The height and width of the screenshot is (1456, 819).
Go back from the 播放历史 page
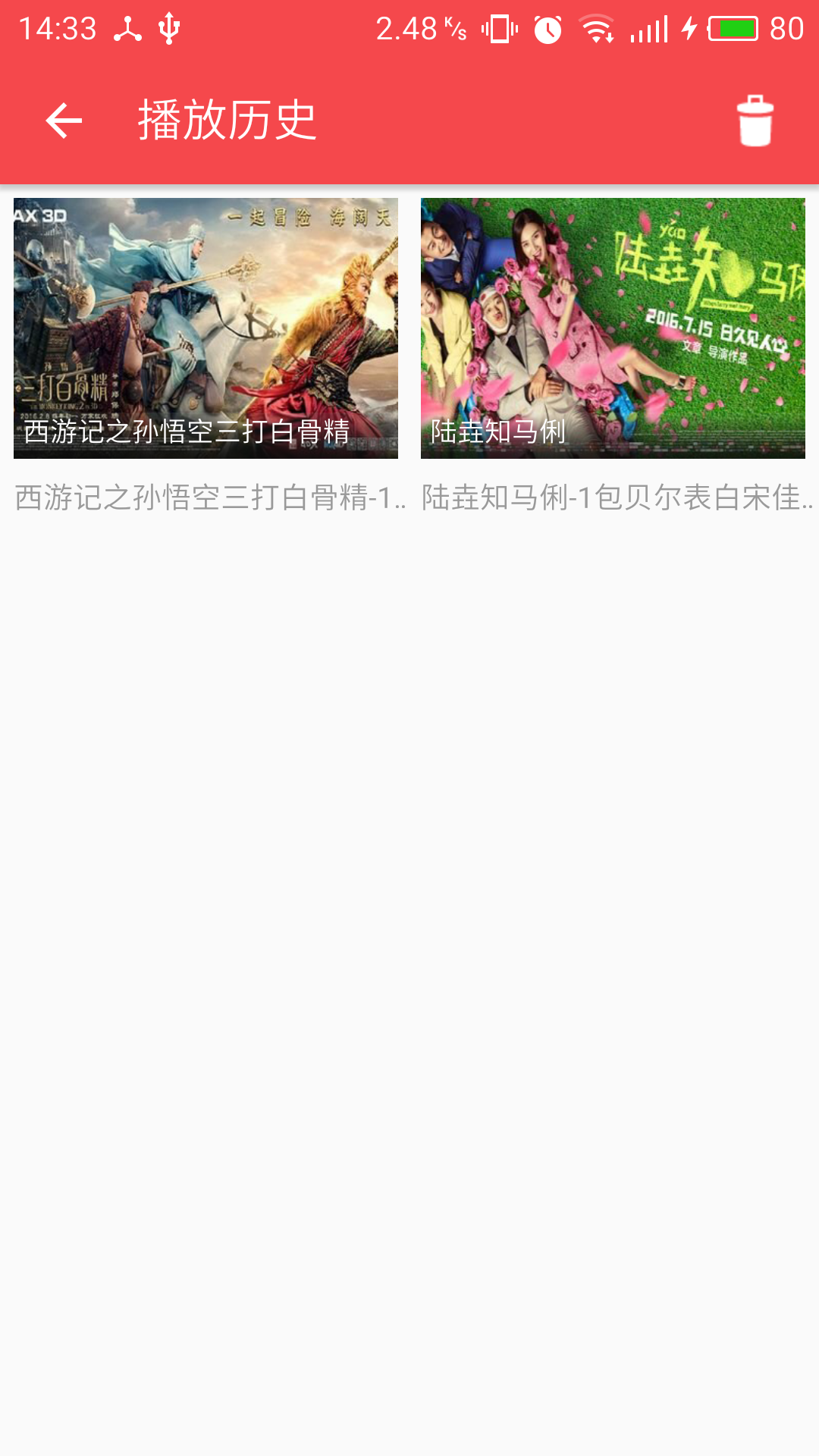[x=64, y=121]
